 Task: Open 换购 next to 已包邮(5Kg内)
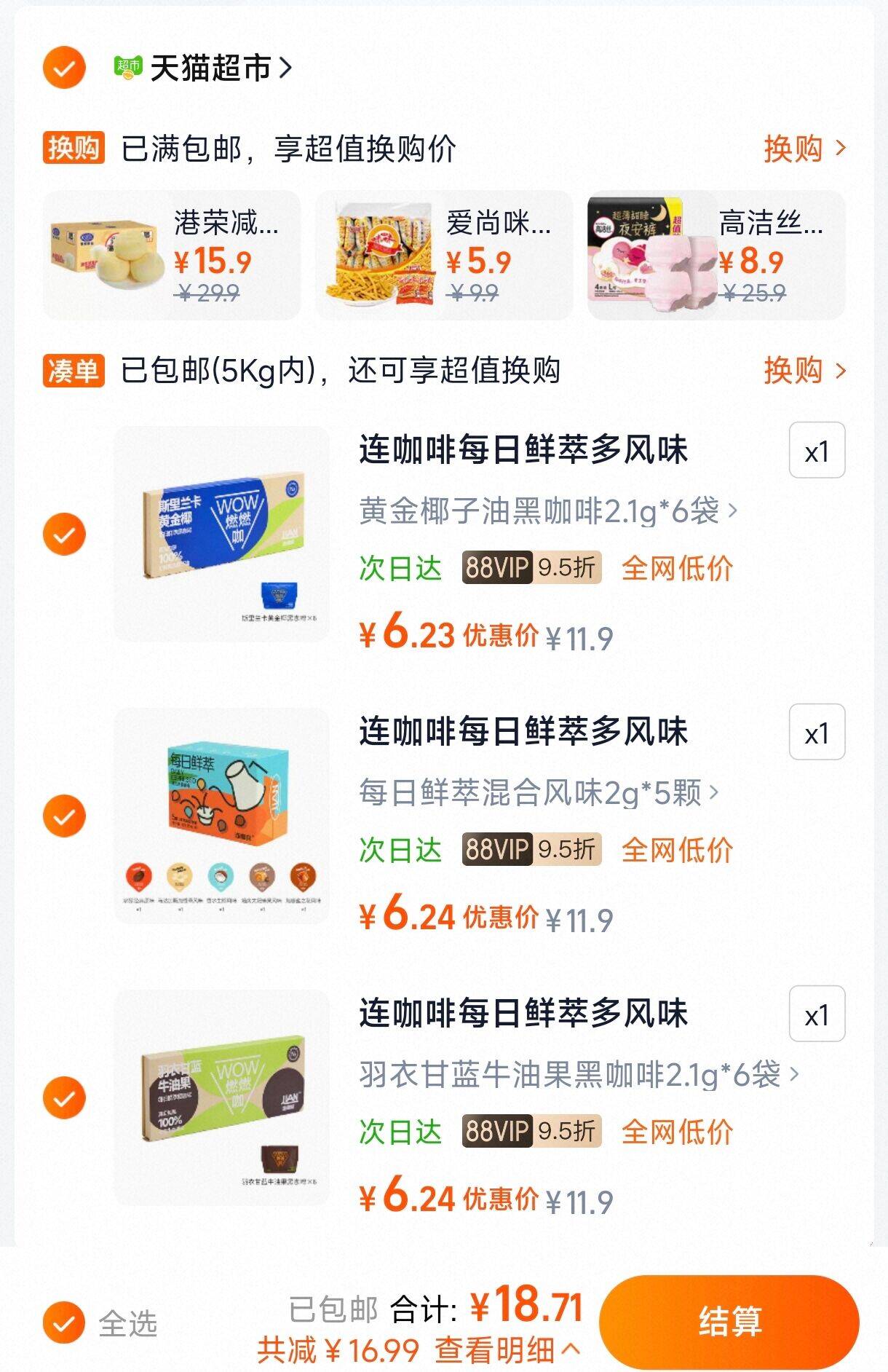tap(805, 371)
